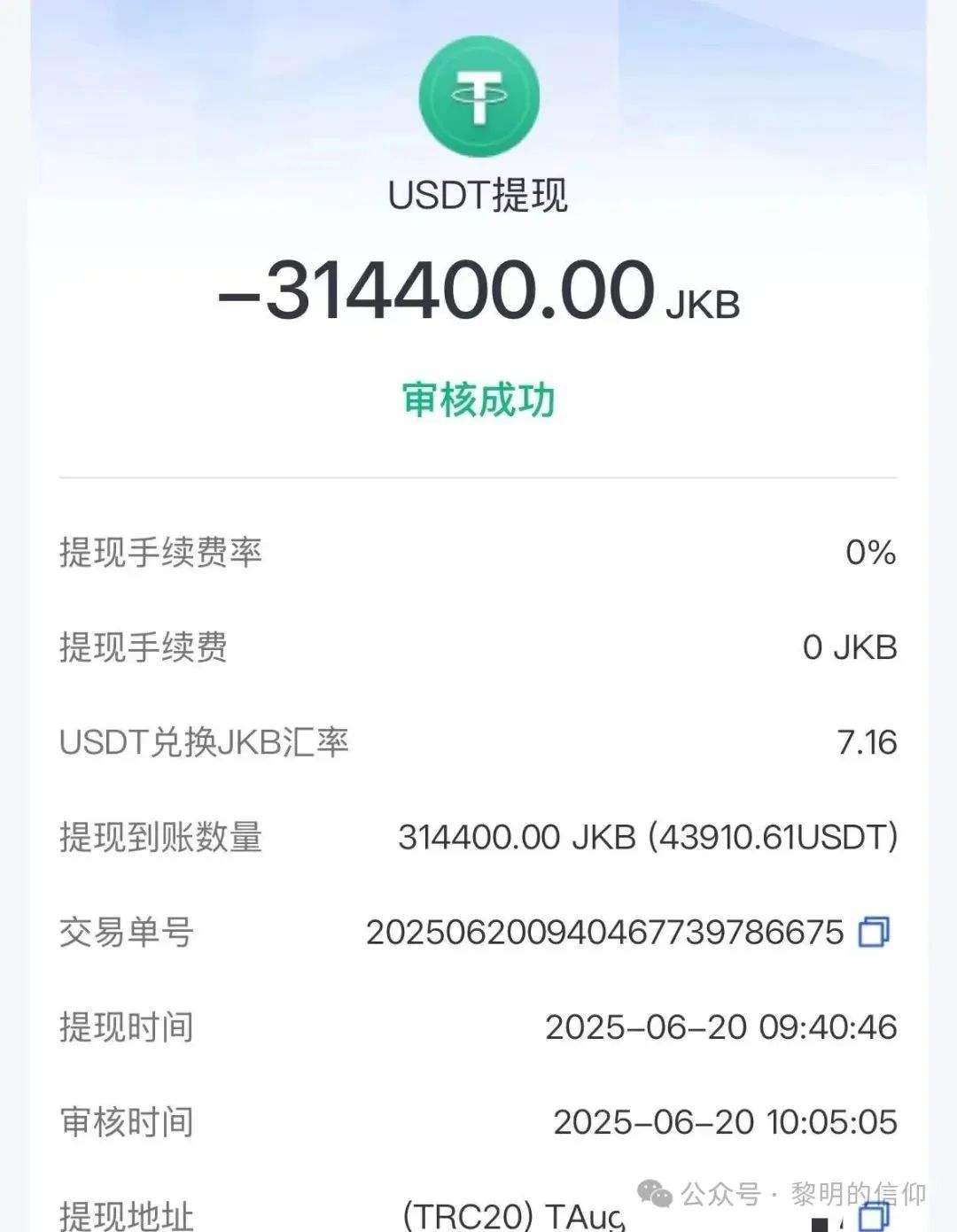Tap the copy icon next to 提现地址
Image resolution: width=957 pixels, height=1232 pixels.
[x=873, y=1218]
